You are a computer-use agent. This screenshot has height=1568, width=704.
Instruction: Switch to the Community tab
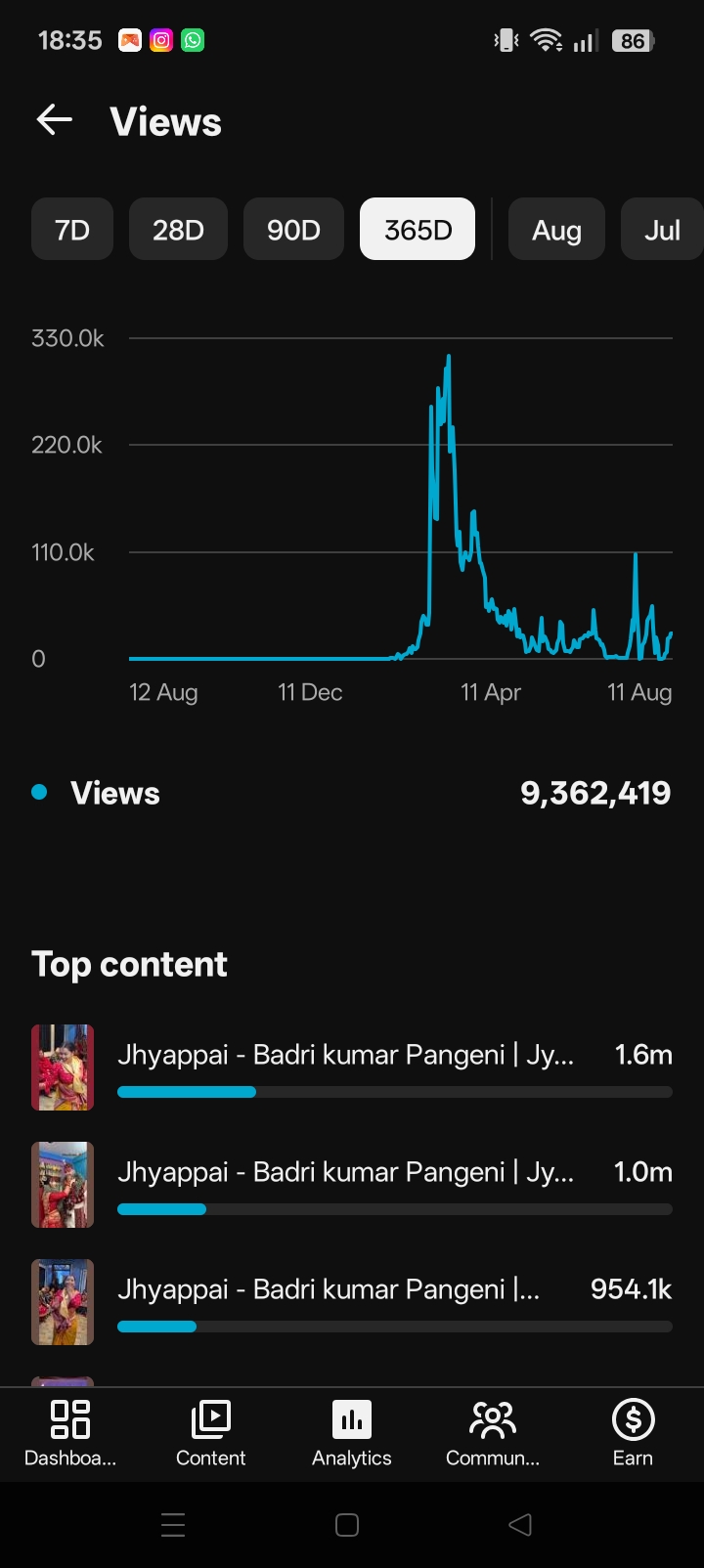coord(493,1433)
